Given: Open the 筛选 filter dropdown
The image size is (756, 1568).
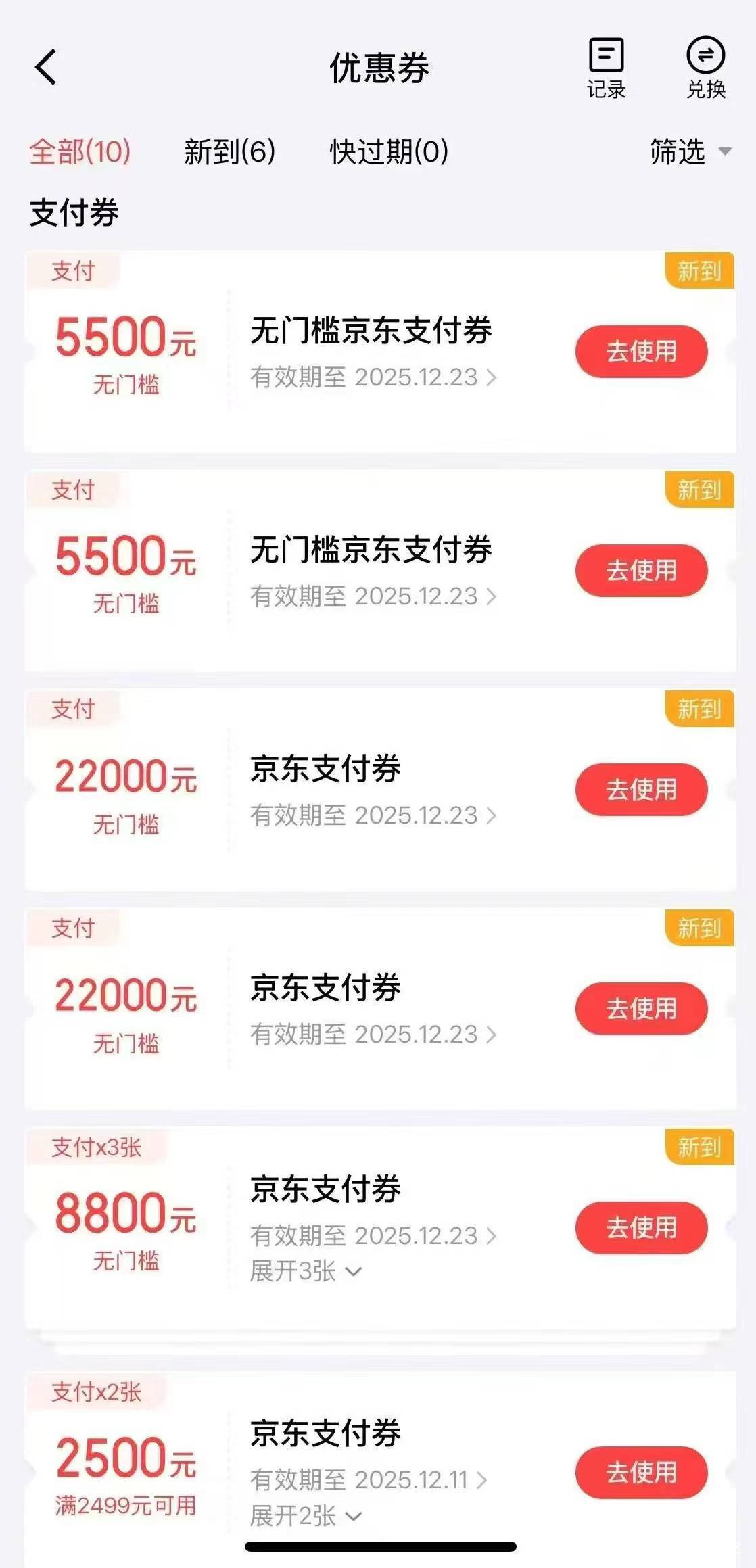Looking at the screenshot, I should pyautogui.click(x=690, y=151).
